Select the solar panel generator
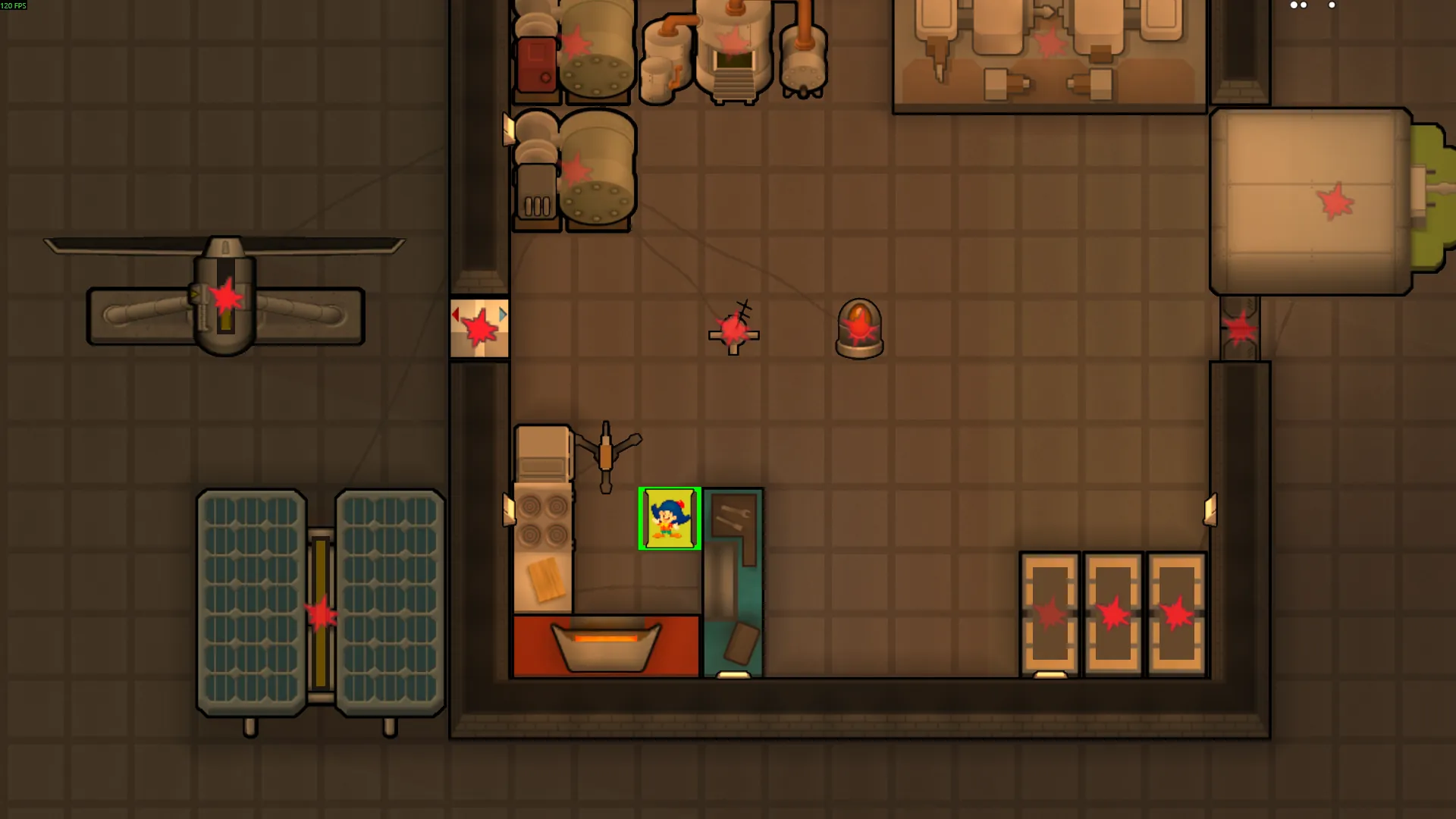This screenshot has height=819, width=1456. (x=320, y=603)
